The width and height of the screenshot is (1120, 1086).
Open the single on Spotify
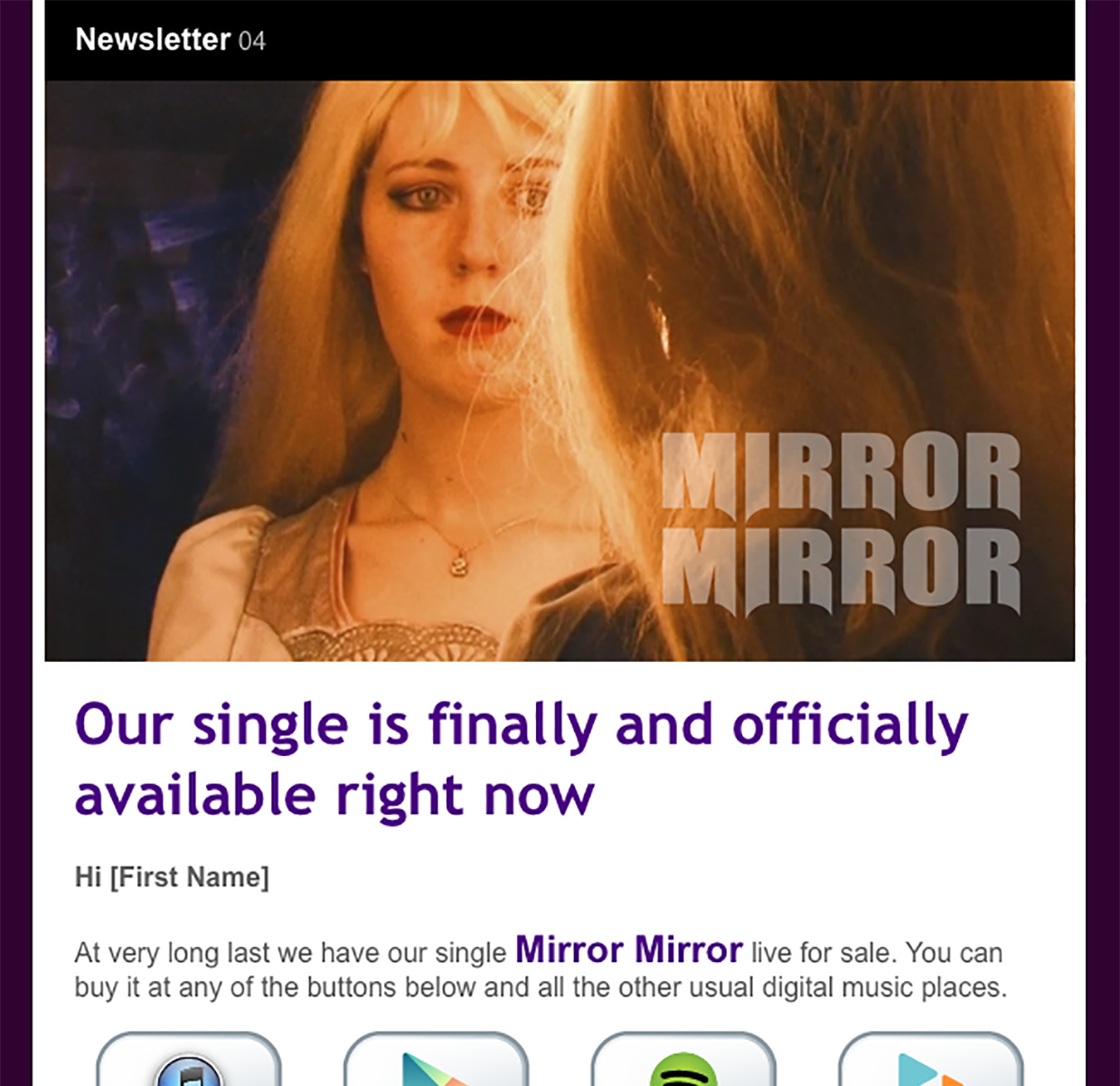[x=683, y=1062]
